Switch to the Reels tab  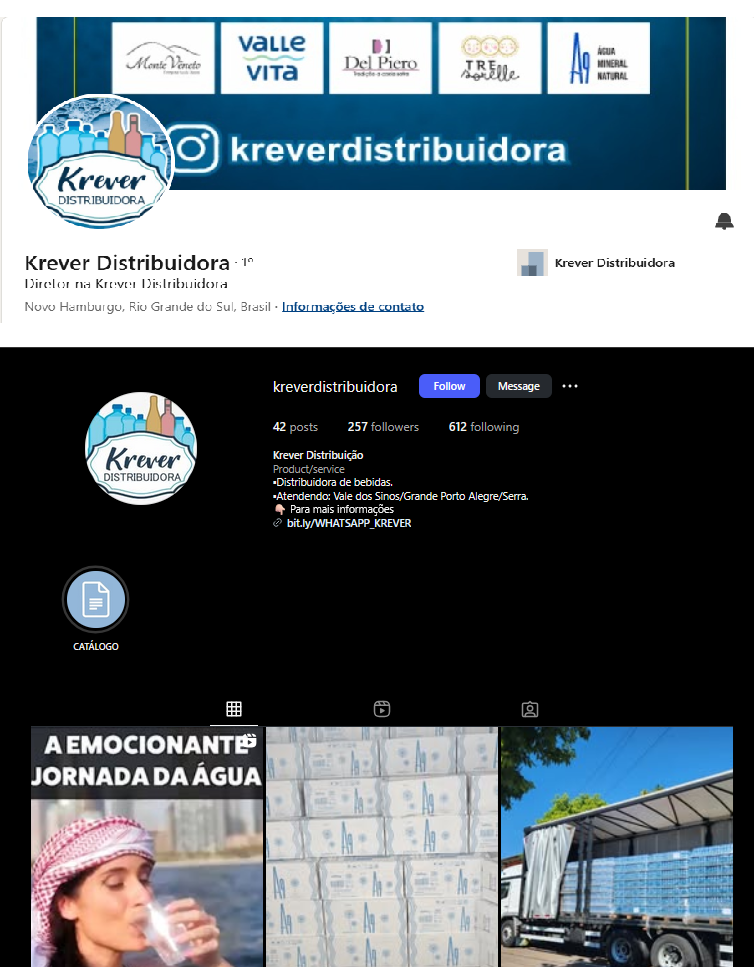pyautogui.click(x=381, y=709)
